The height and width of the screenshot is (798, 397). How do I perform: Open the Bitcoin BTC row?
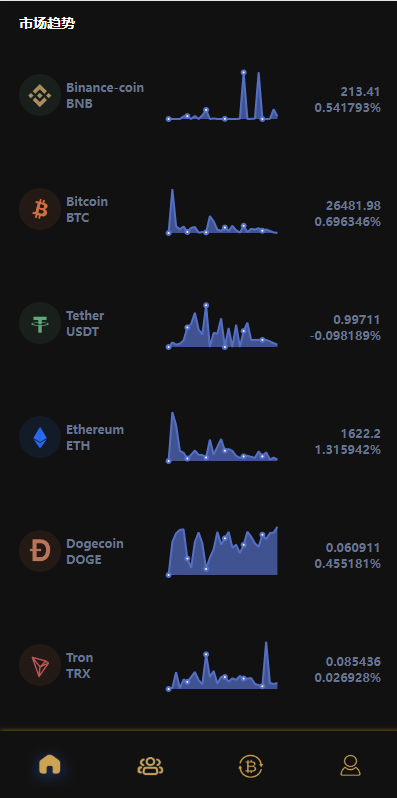(198, 209)
